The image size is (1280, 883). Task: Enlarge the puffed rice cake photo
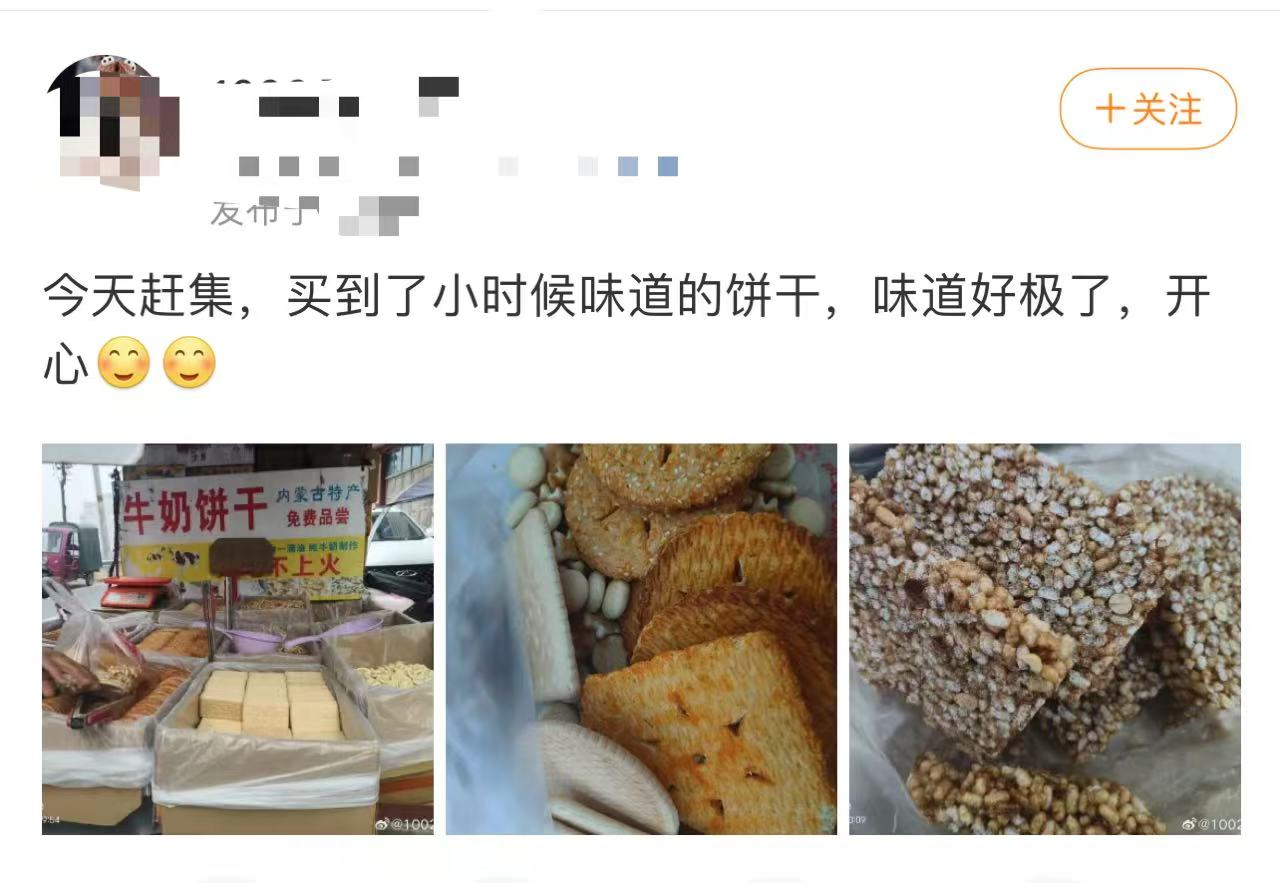(1045, 638)
